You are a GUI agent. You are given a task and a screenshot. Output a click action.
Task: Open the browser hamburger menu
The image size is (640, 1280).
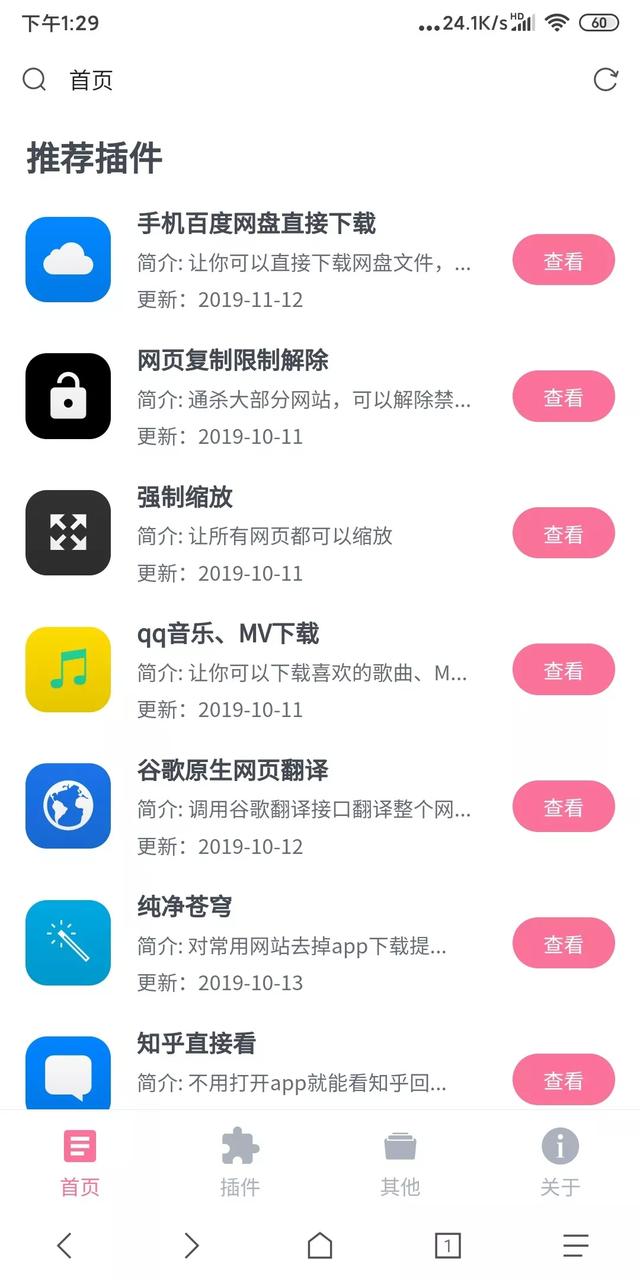click(575, 1245)
